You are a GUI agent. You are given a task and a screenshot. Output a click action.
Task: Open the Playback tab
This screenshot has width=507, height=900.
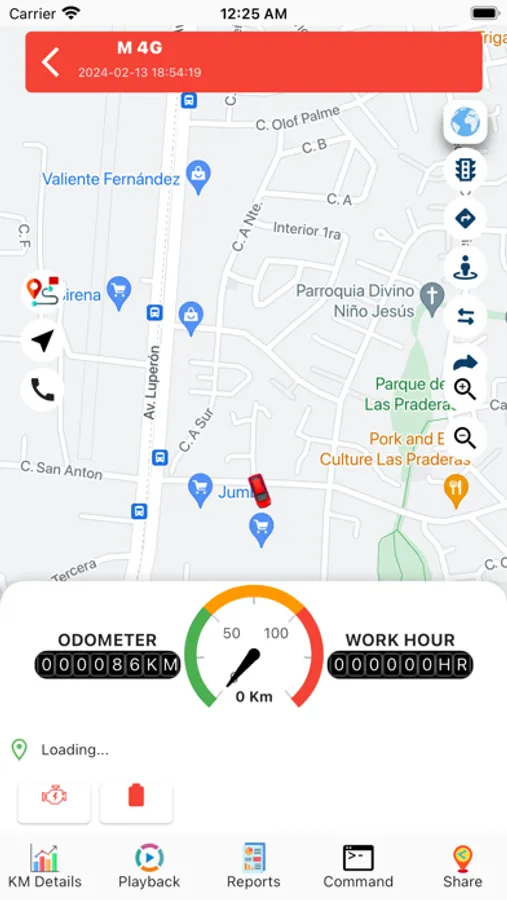click(x=149, y=866)
